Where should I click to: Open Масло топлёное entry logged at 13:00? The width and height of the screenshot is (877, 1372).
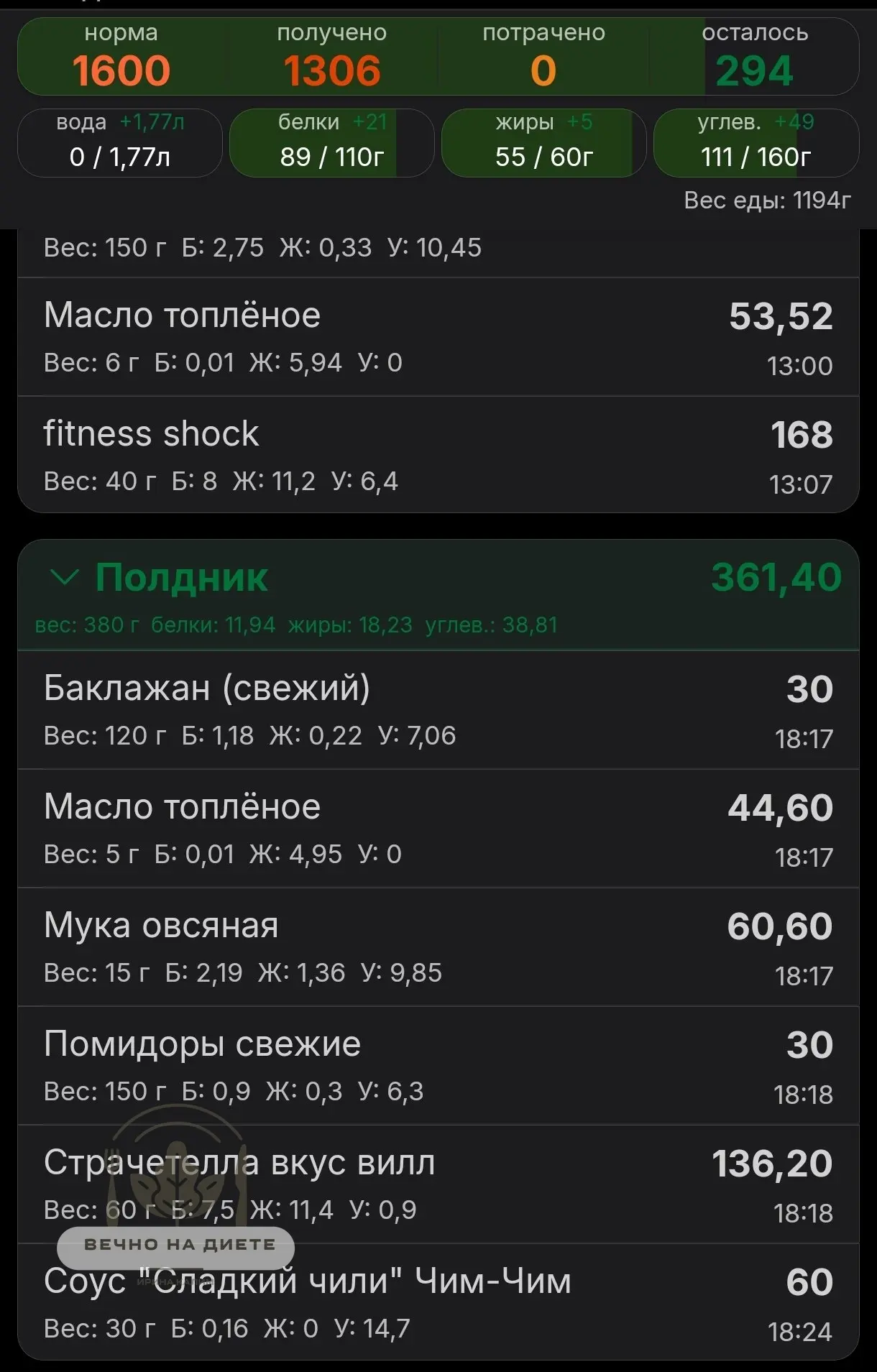coord(439,337)
